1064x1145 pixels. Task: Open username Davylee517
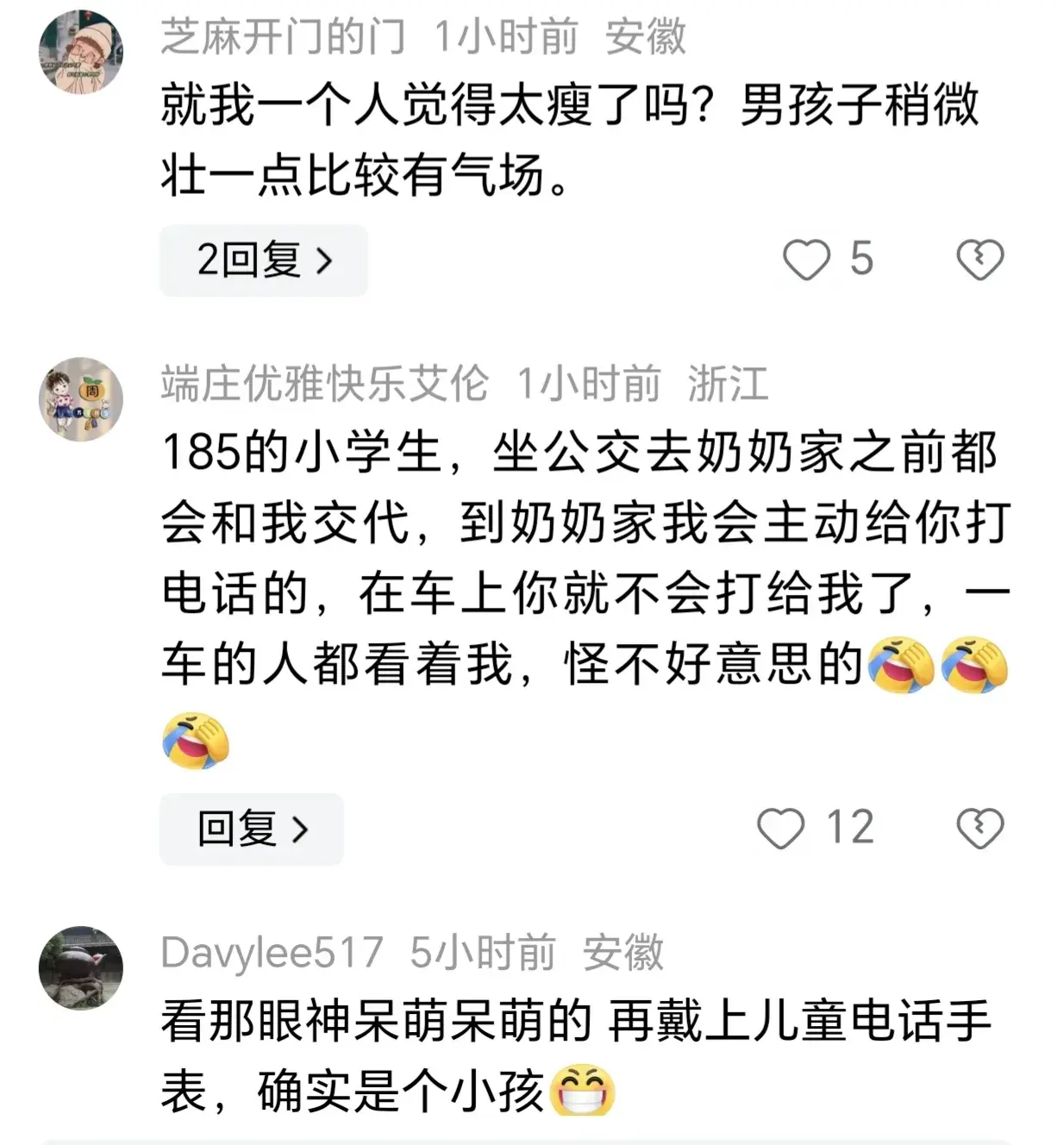click(x=272, y=953)
